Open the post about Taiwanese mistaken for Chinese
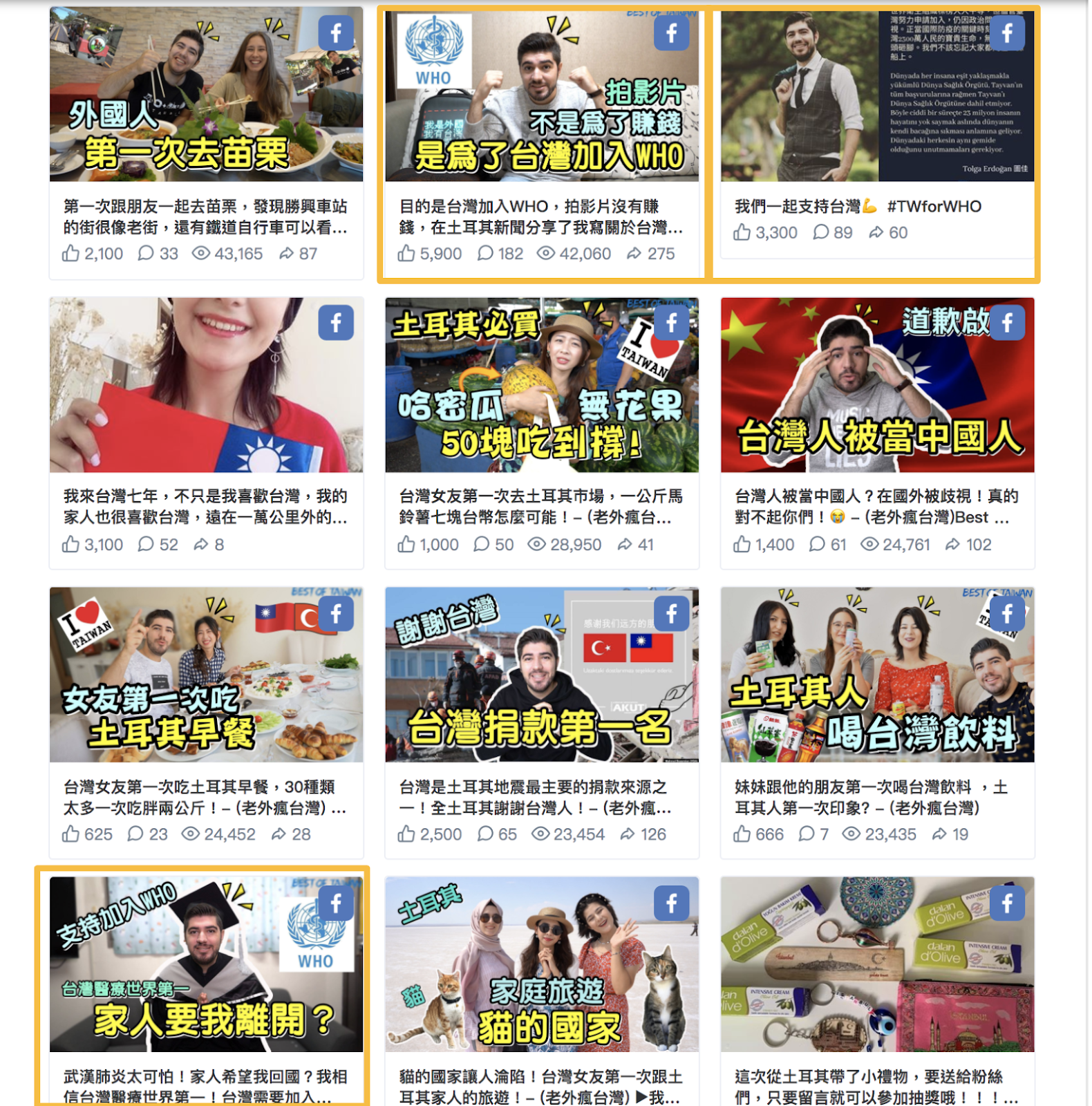 click(x=876, y=385)
